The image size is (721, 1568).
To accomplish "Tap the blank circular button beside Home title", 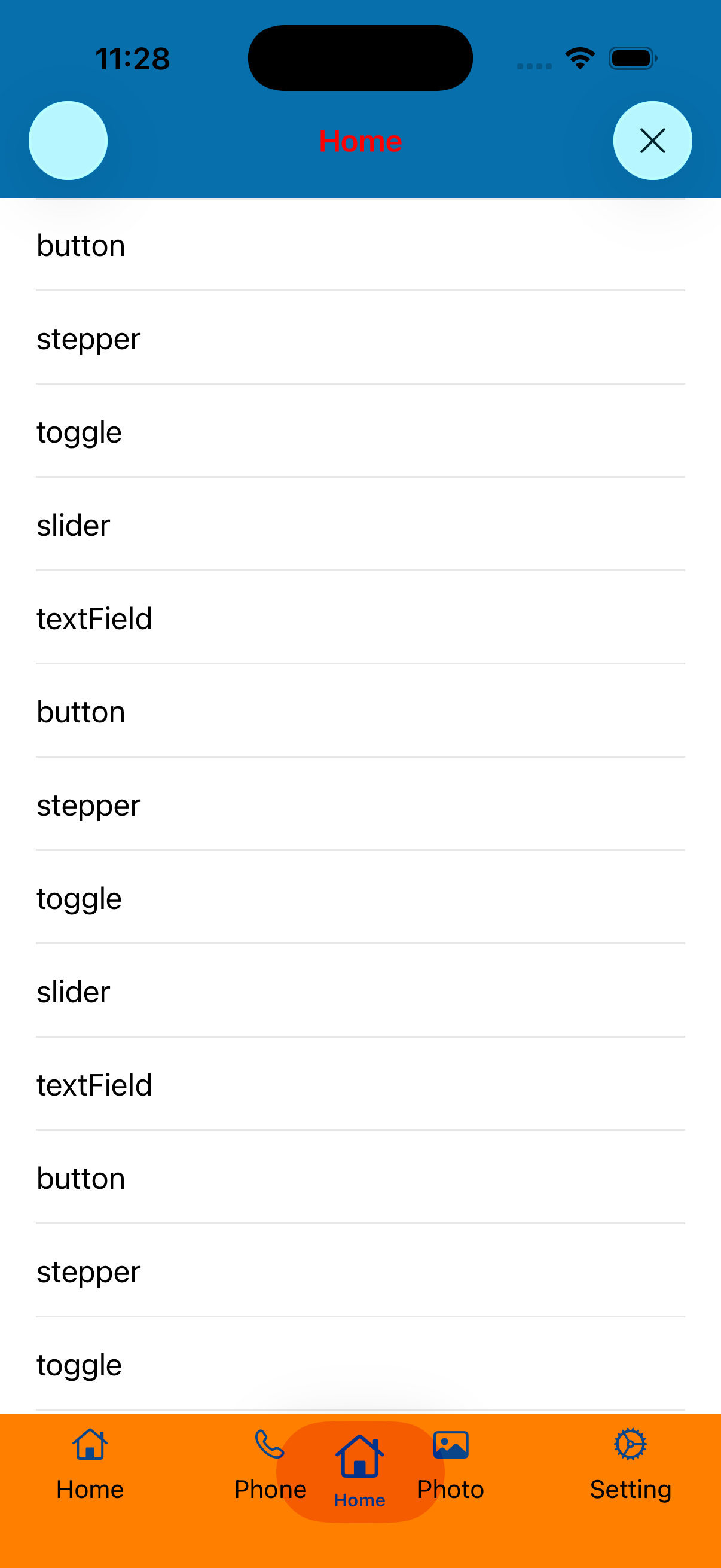I will click(x=68, y=141).
